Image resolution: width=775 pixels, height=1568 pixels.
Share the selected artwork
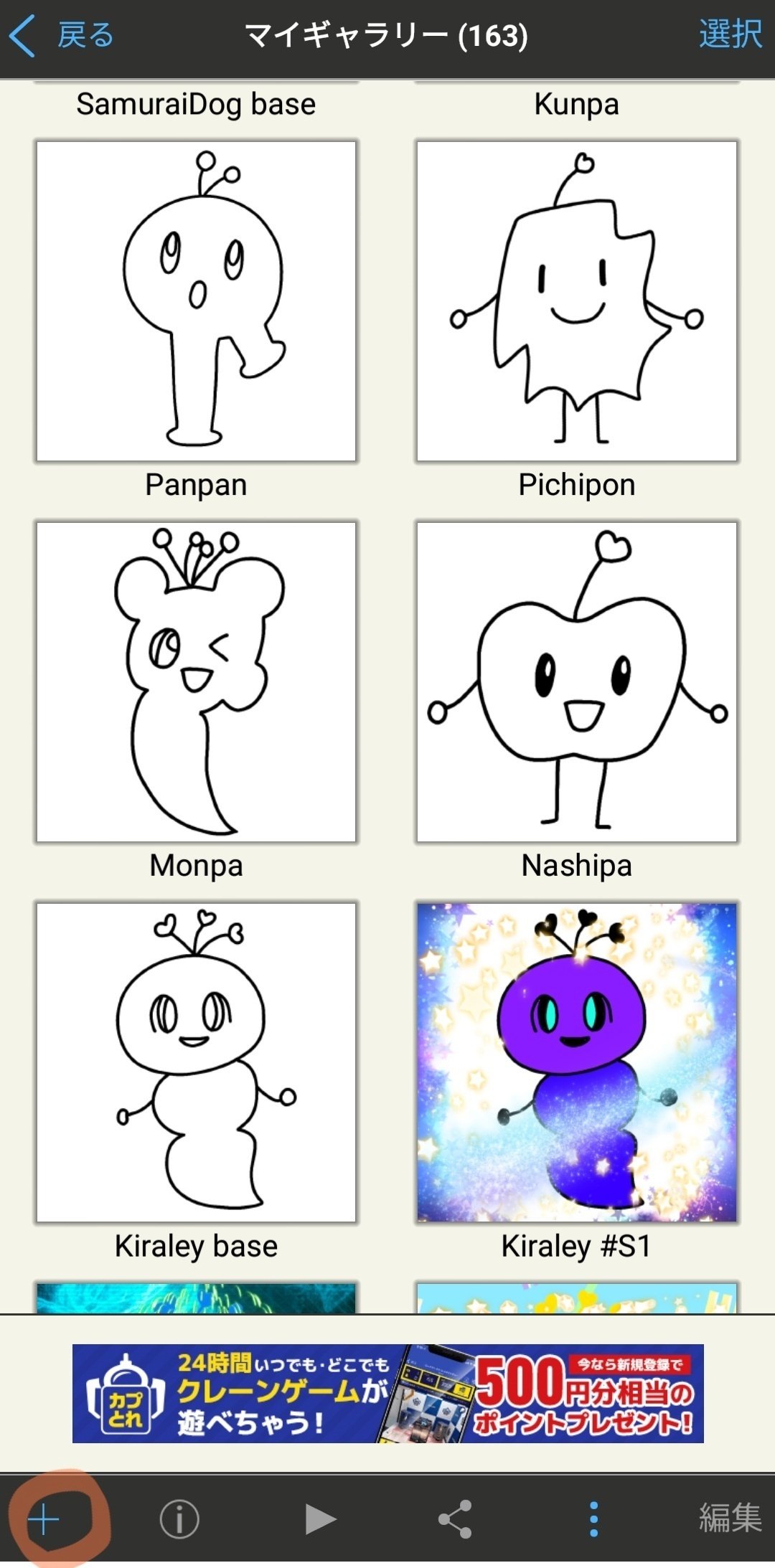455,1519
